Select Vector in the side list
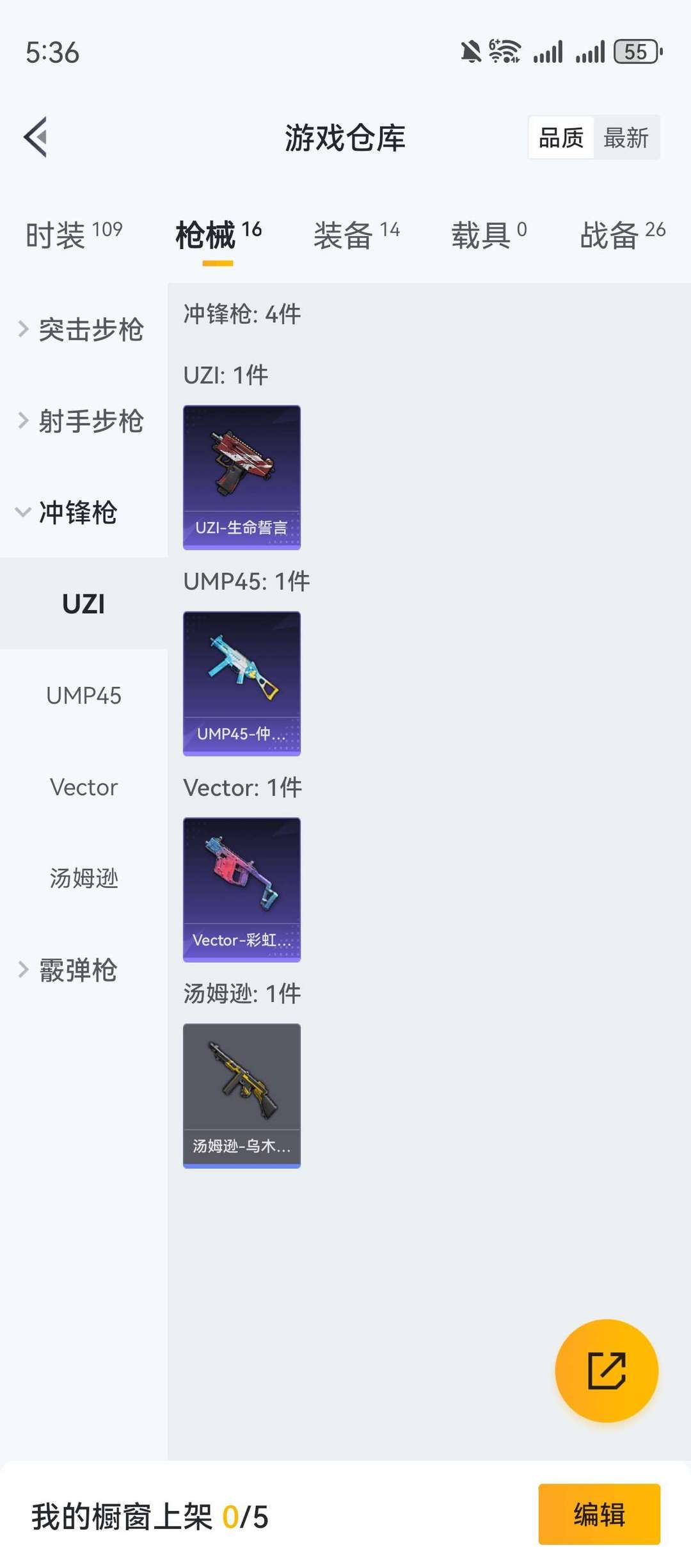 pyautogui.click(x=84, y=788)
